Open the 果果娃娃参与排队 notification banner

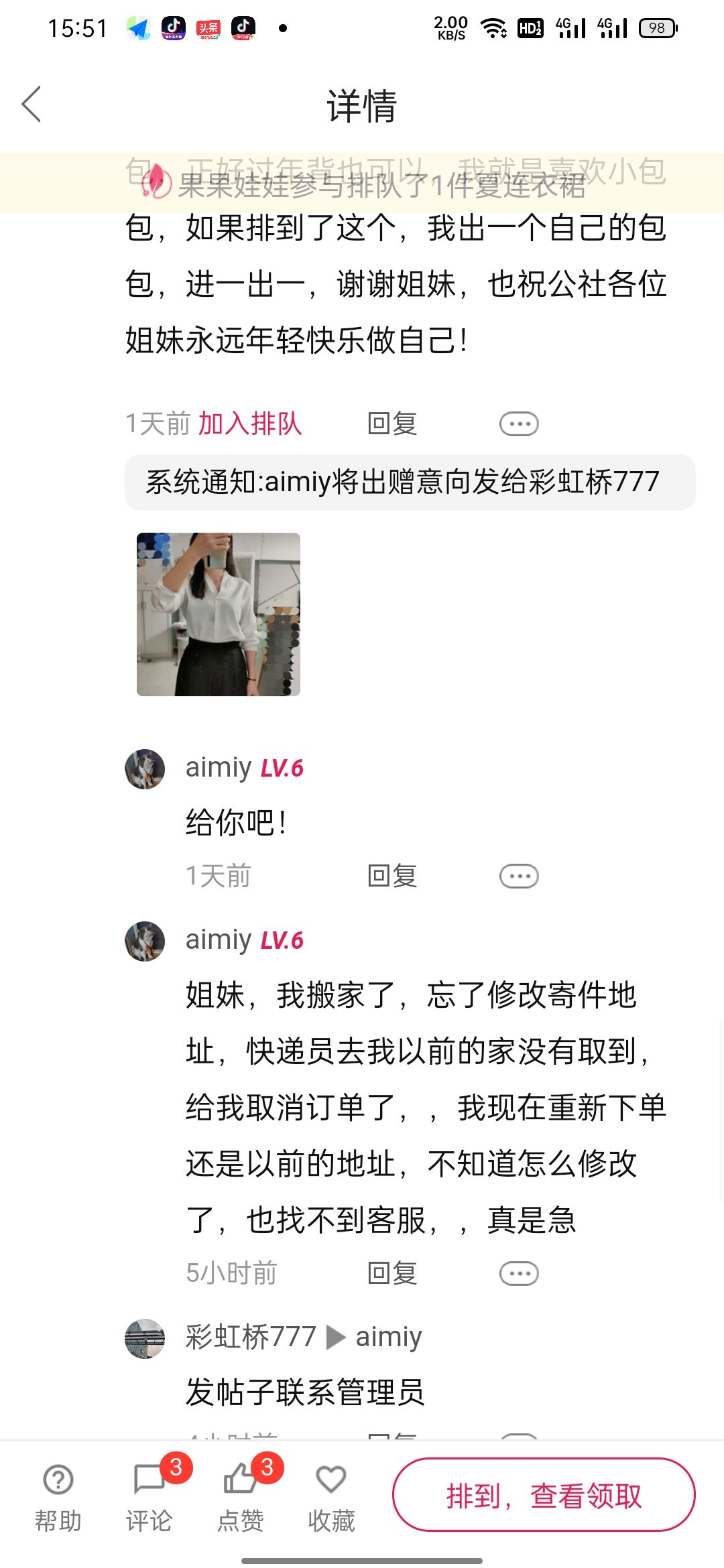[362, 183]
